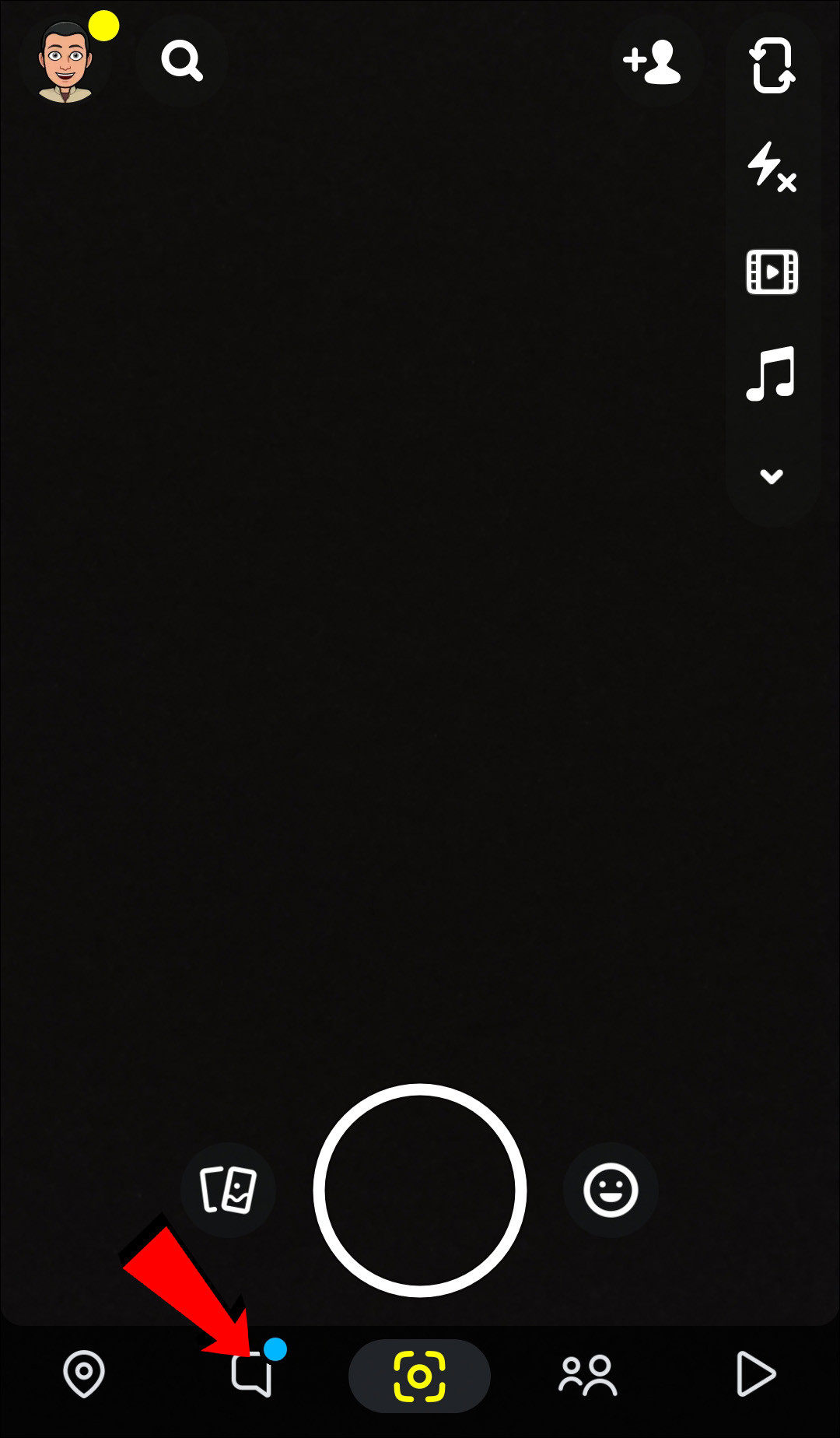Expand more camera tools chevron

coord(772,475)
